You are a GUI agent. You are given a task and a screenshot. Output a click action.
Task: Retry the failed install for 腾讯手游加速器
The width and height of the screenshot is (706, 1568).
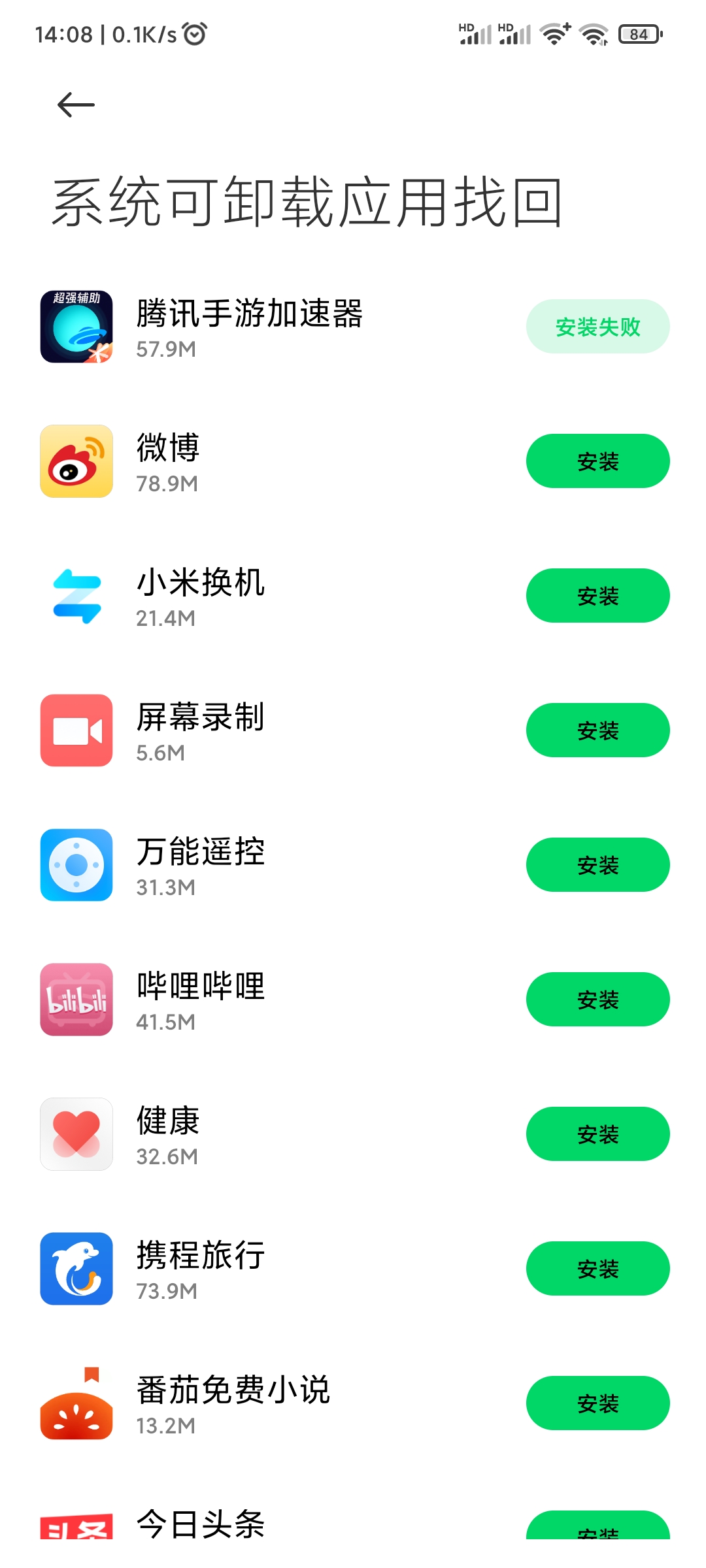click(x=597, y=327)
